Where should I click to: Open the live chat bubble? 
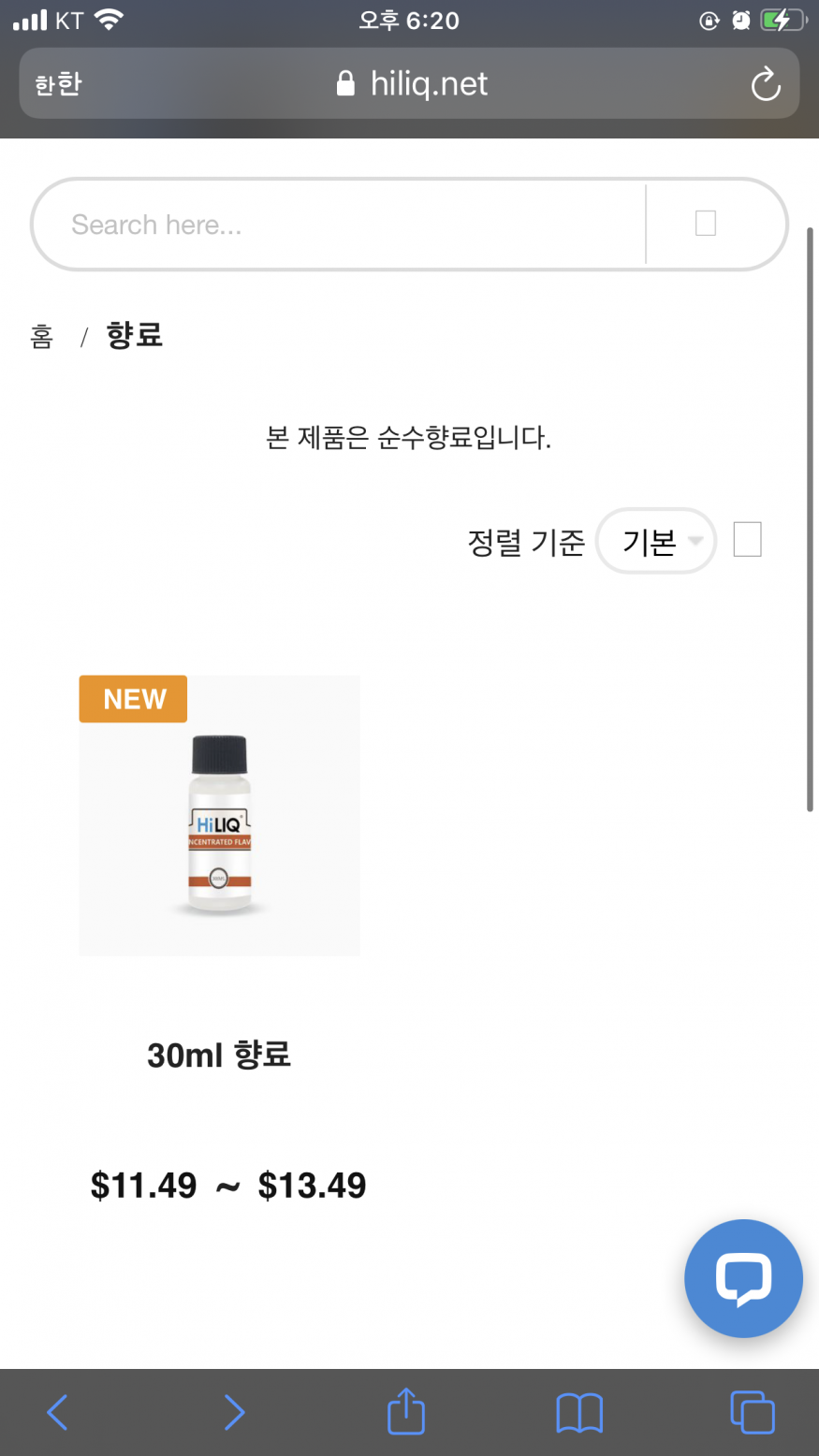[x=743, y=1278]
